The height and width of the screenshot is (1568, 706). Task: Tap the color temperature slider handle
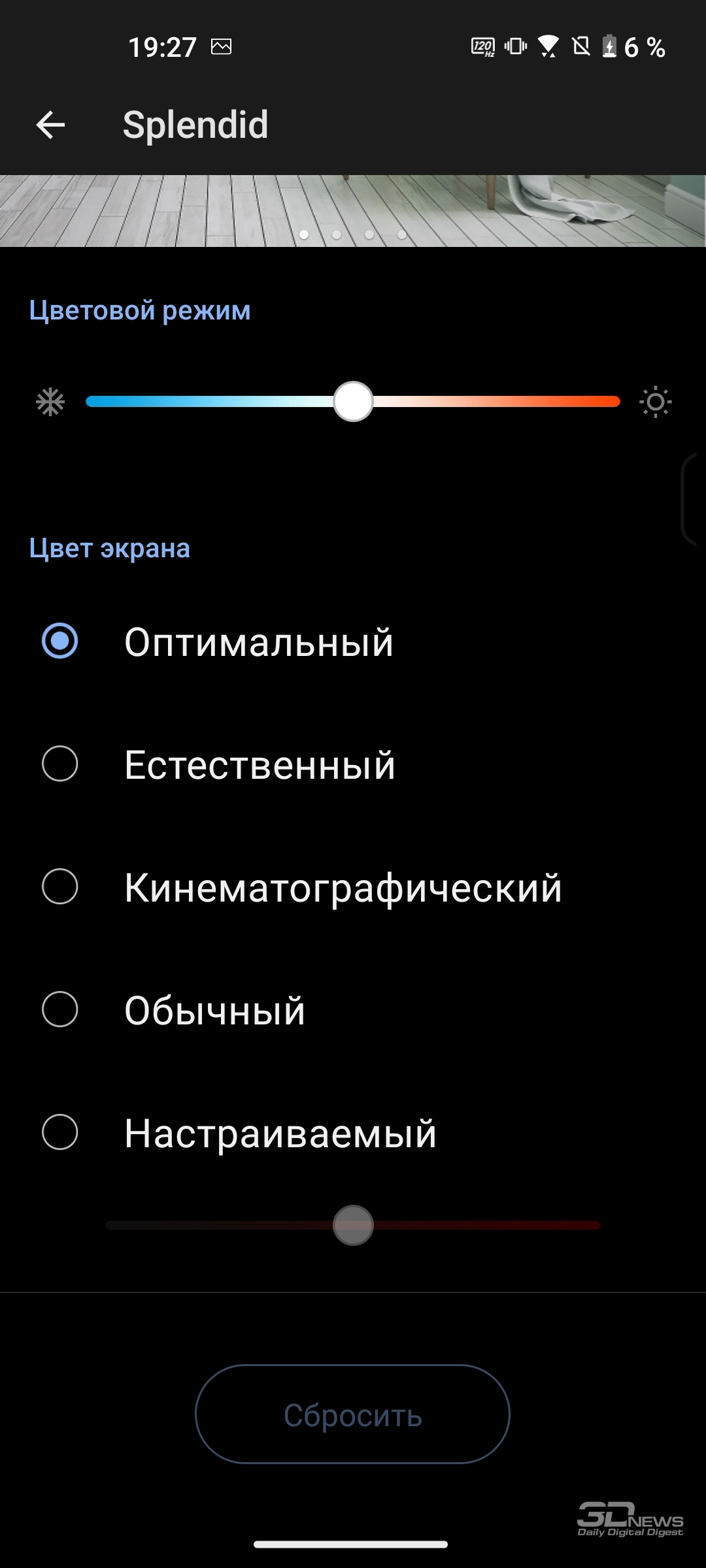pos(353,401)
